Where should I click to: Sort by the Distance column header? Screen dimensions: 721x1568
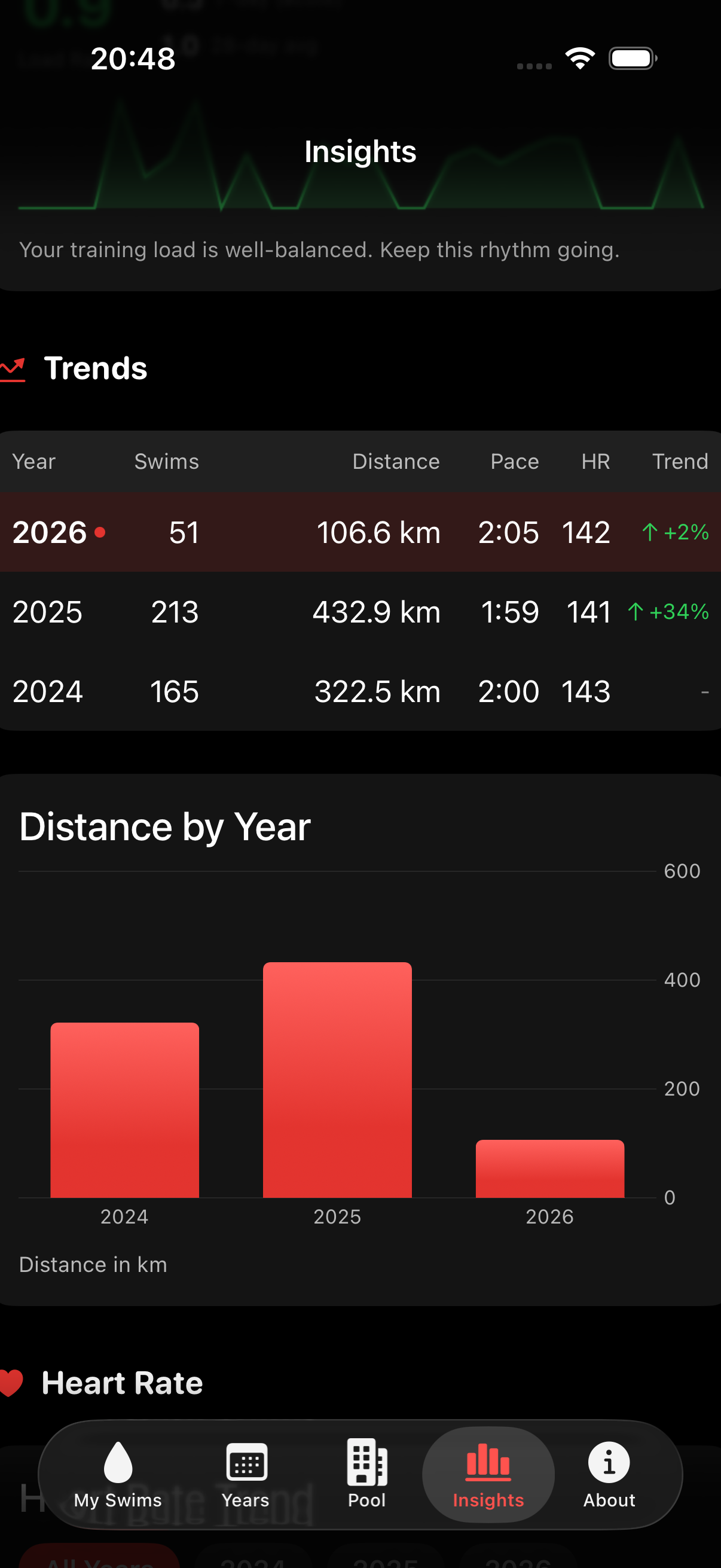396,462
